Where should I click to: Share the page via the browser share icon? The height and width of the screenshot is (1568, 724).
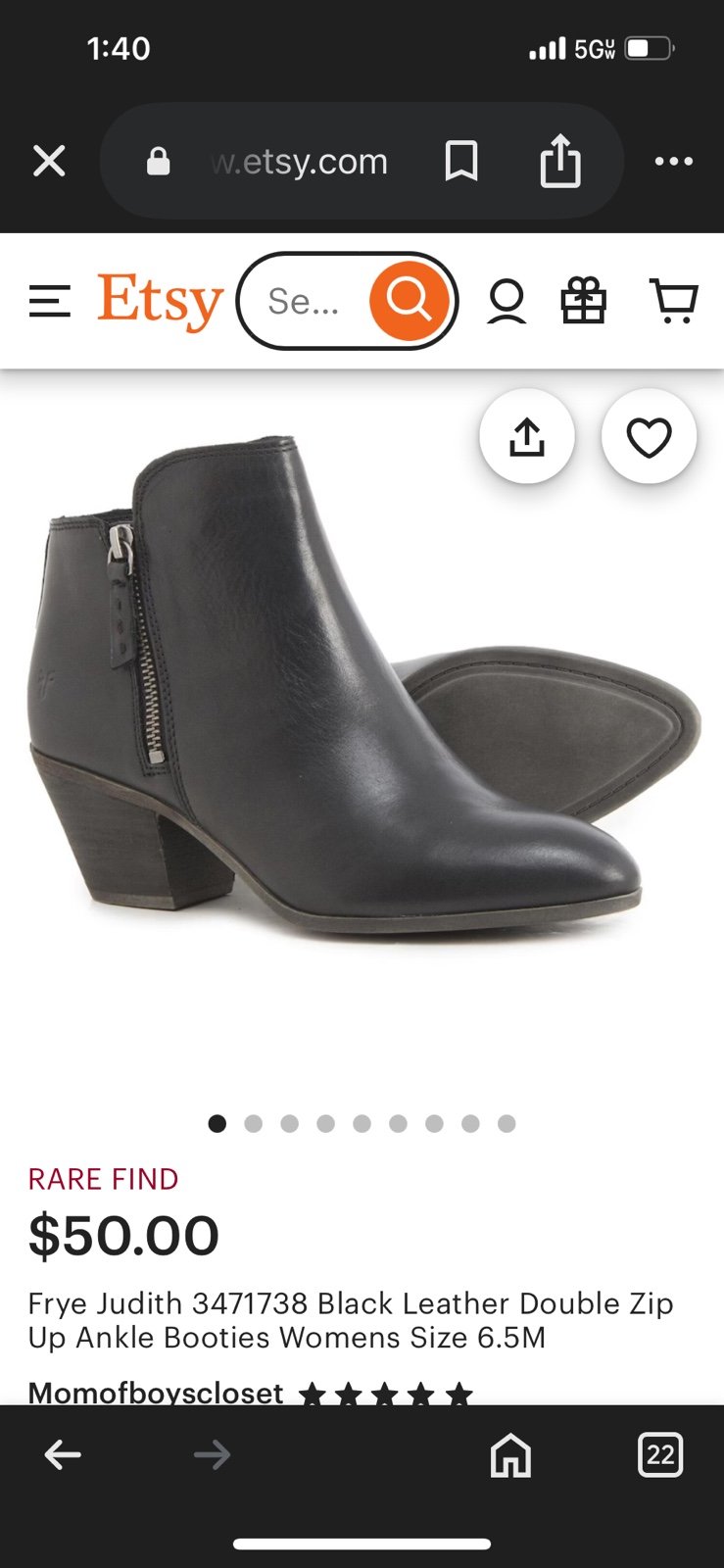click(x=560, y=161)
